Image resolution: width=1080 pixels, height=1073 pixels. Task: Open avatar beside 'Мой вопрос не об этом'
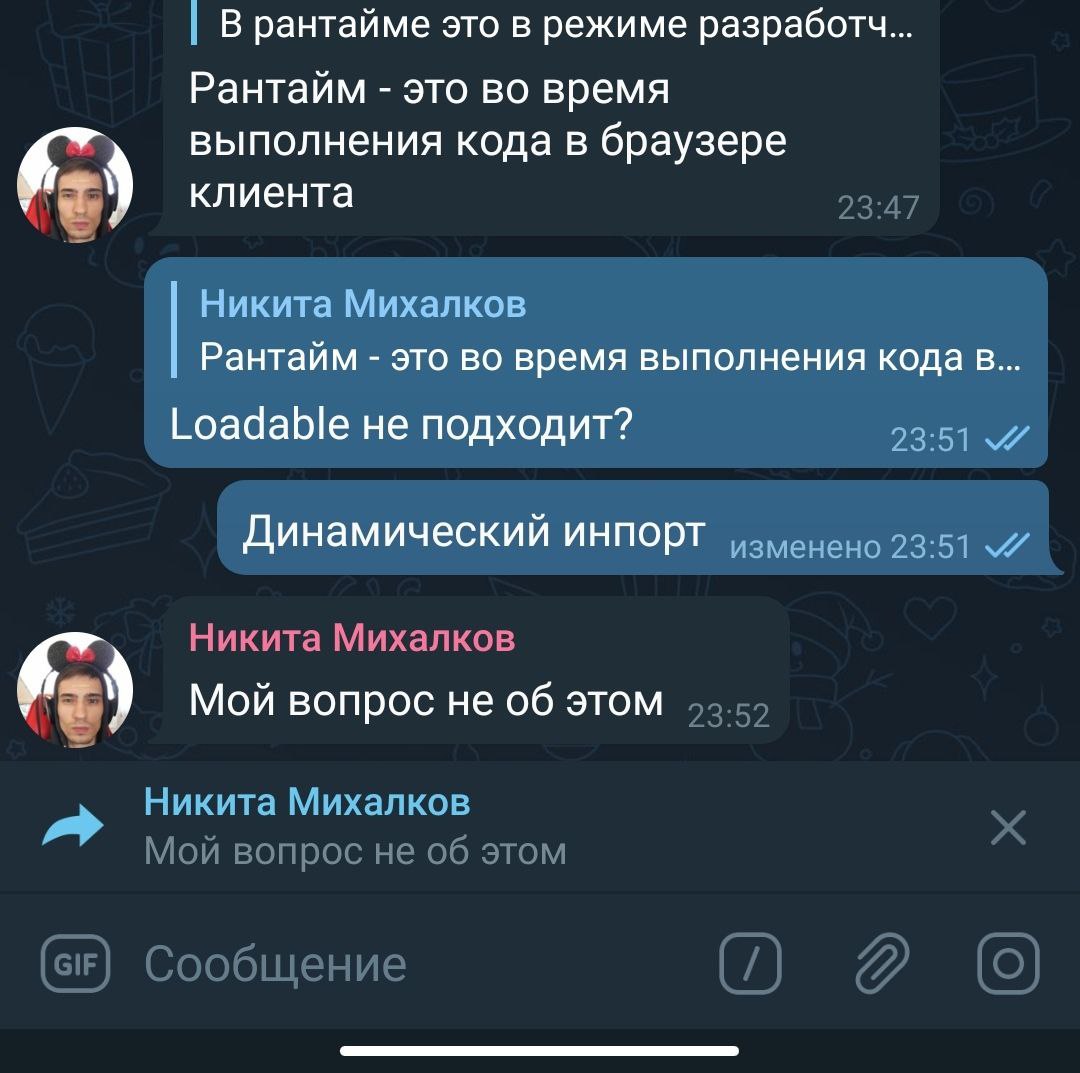(75, 690)
